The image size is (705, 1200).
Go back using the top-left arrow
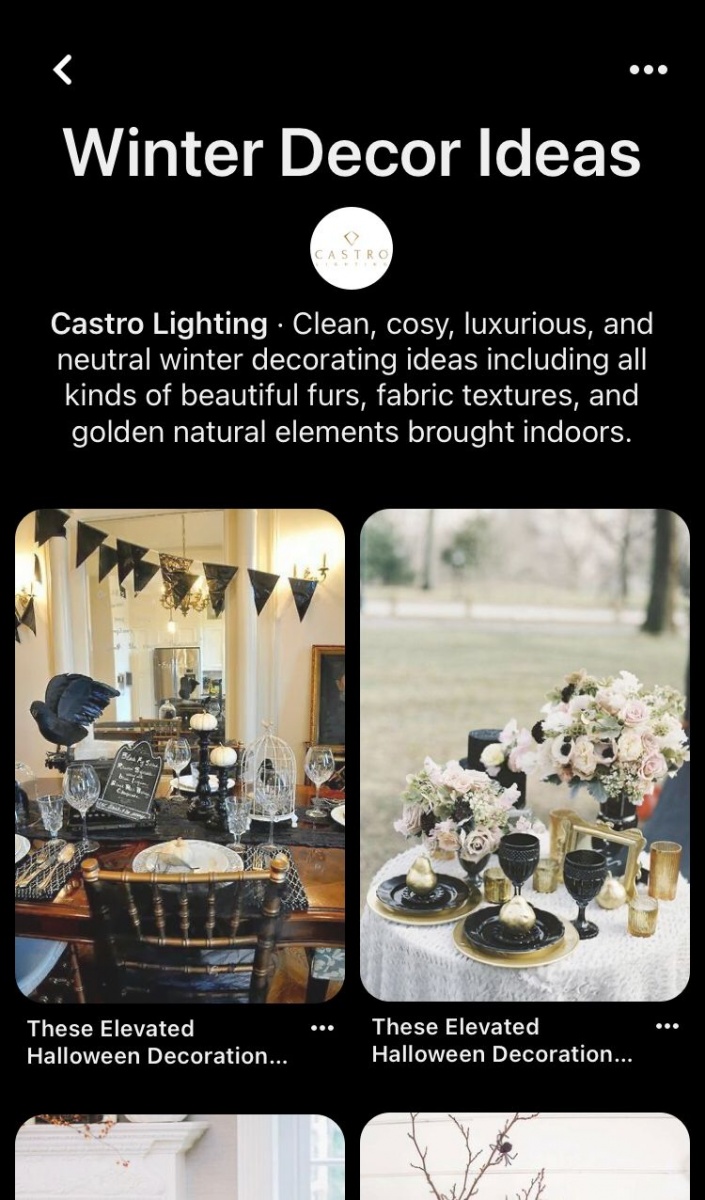pos(63,70)
